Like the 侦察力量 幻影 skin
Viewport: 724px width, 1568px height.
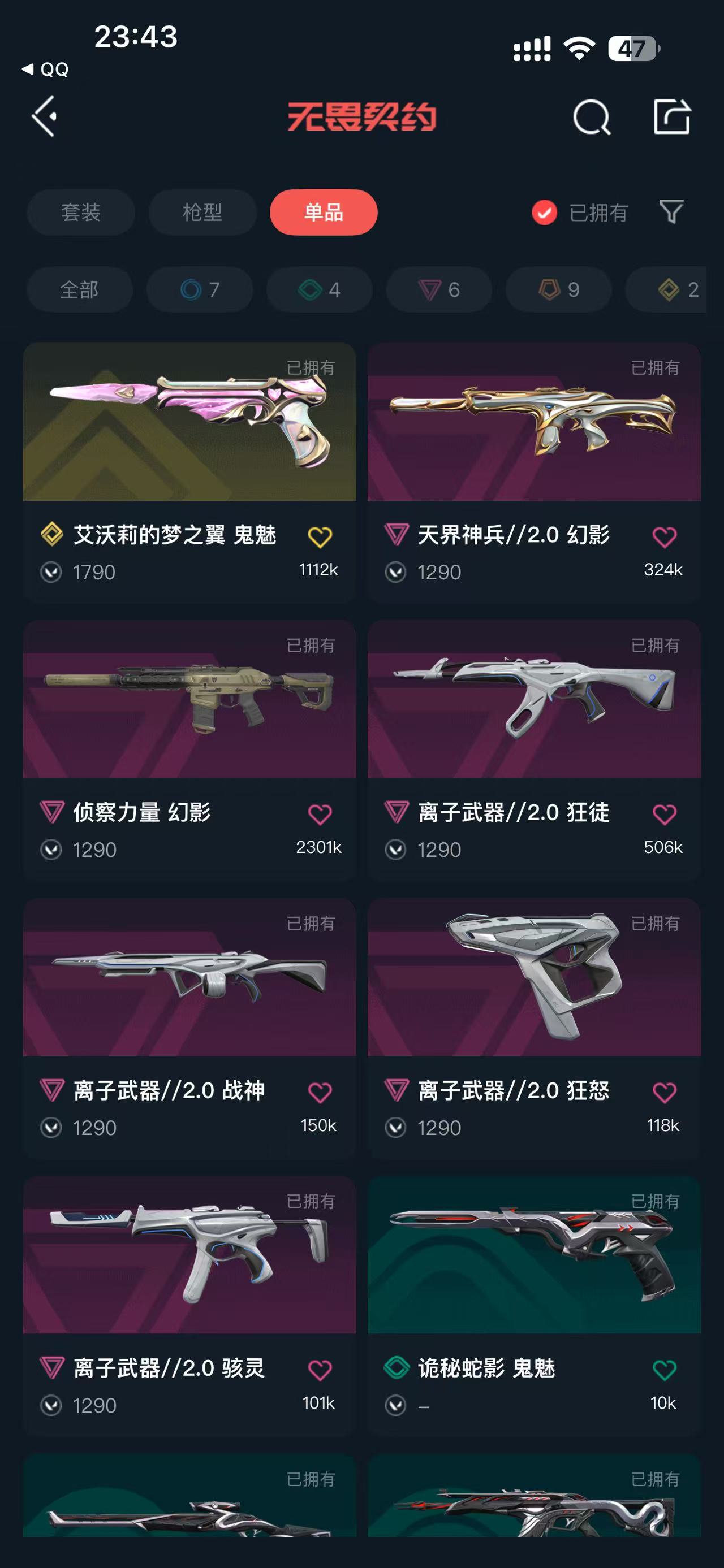(x=320, y=815)
